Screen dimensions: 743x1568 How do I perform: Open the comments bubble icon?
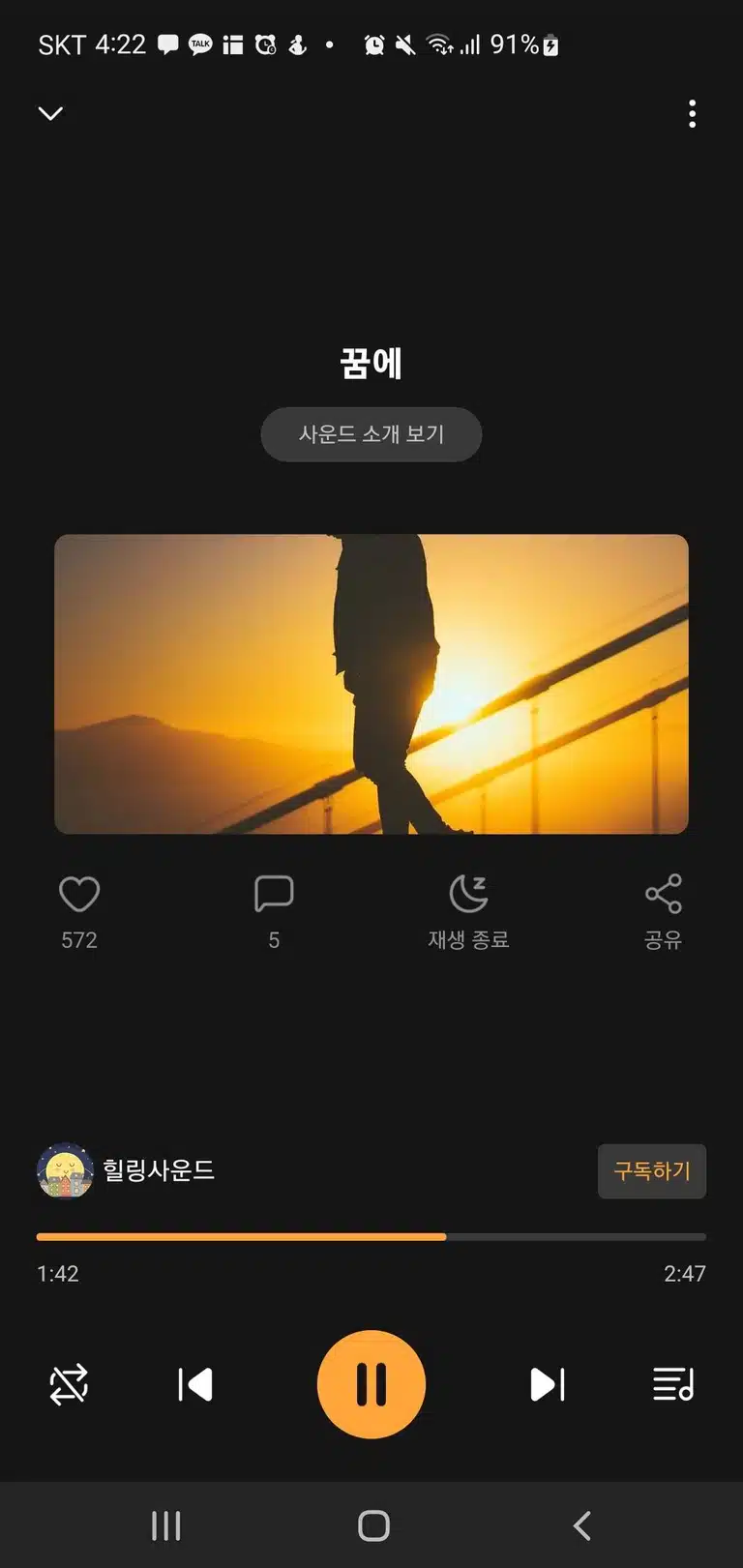pos(274,894)
